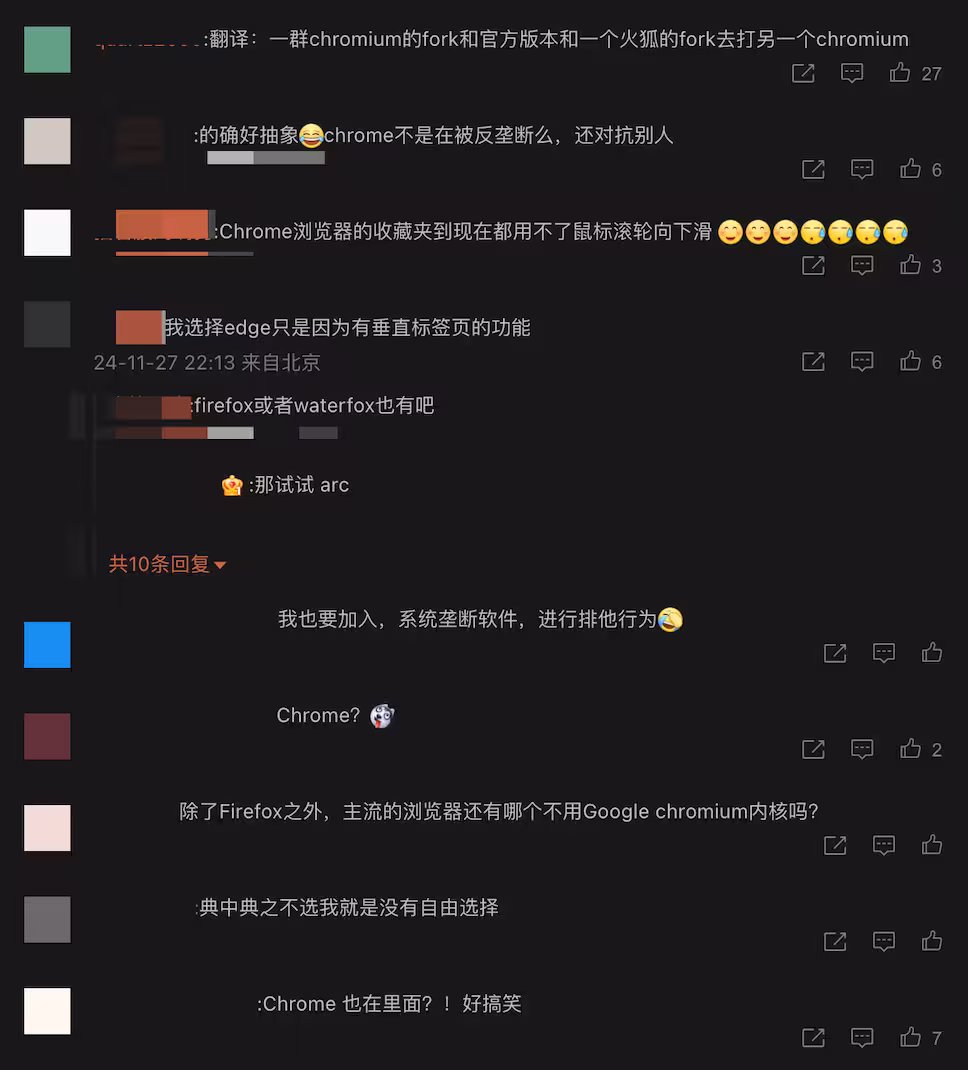Share the Chrome浏览器的收藏夹 comment
The width and height of the screenshot is (968, 1070).
pos(814,265)
